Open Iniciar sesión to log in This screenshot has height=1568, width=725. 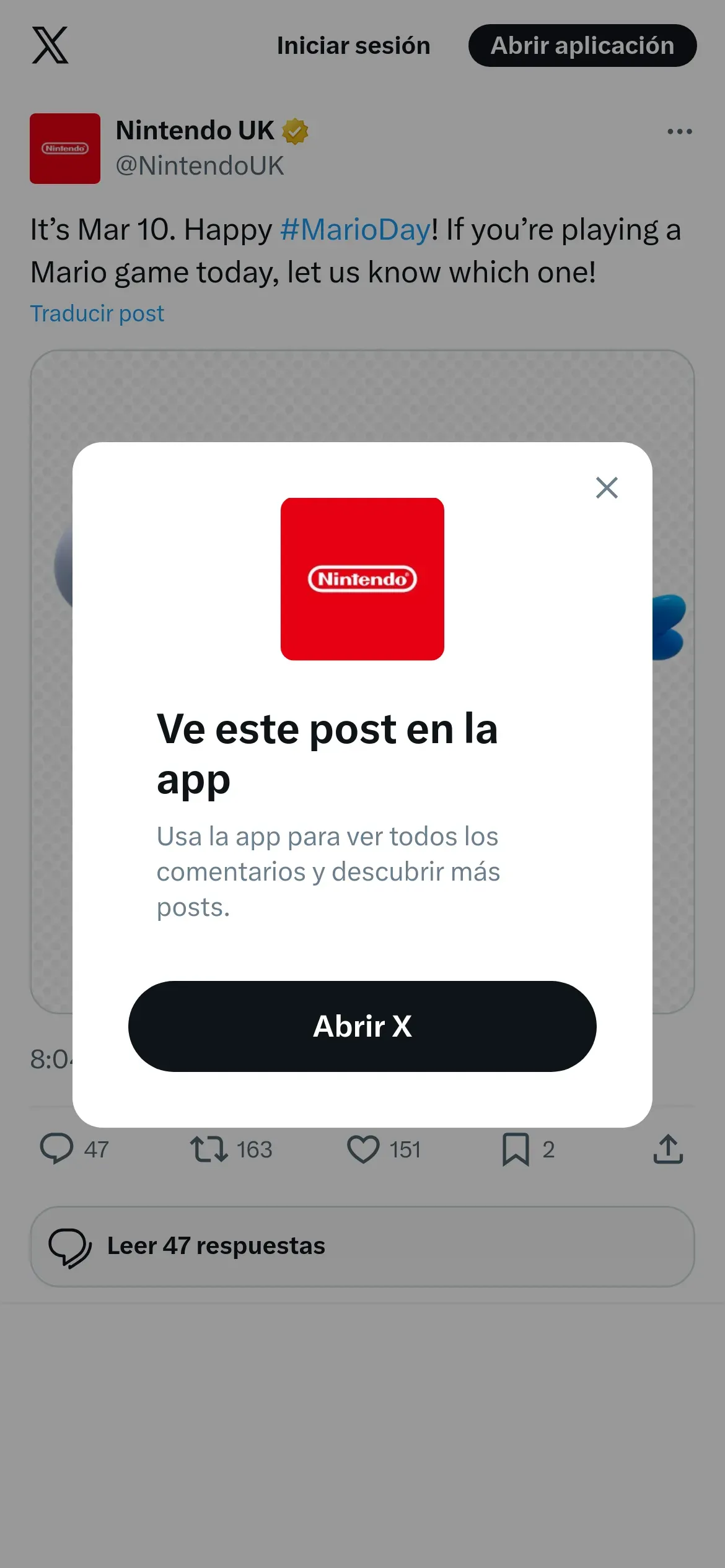[x=353, y=46]
